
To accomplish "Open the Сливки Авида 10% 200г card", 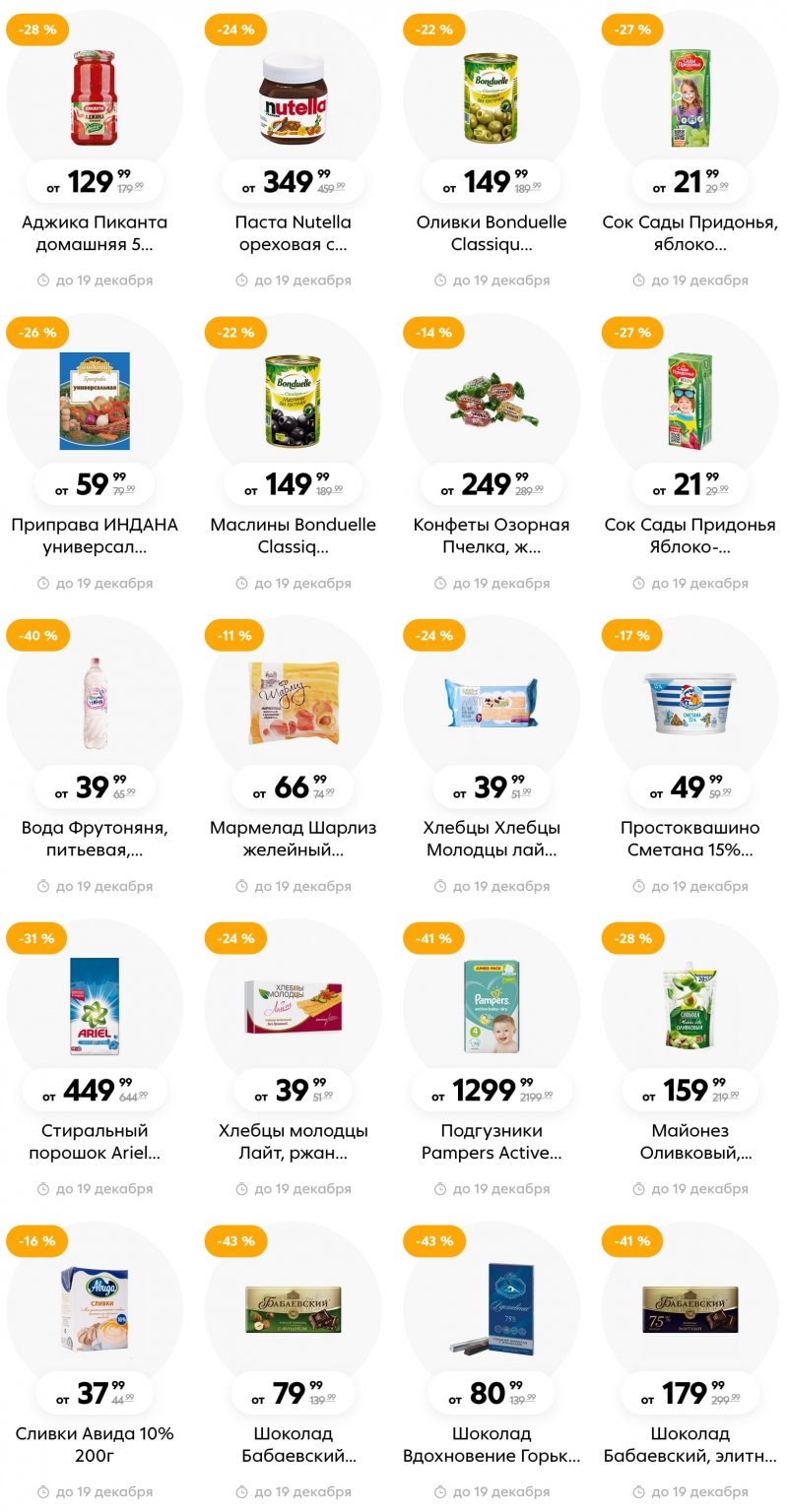I will [95, 1309].
